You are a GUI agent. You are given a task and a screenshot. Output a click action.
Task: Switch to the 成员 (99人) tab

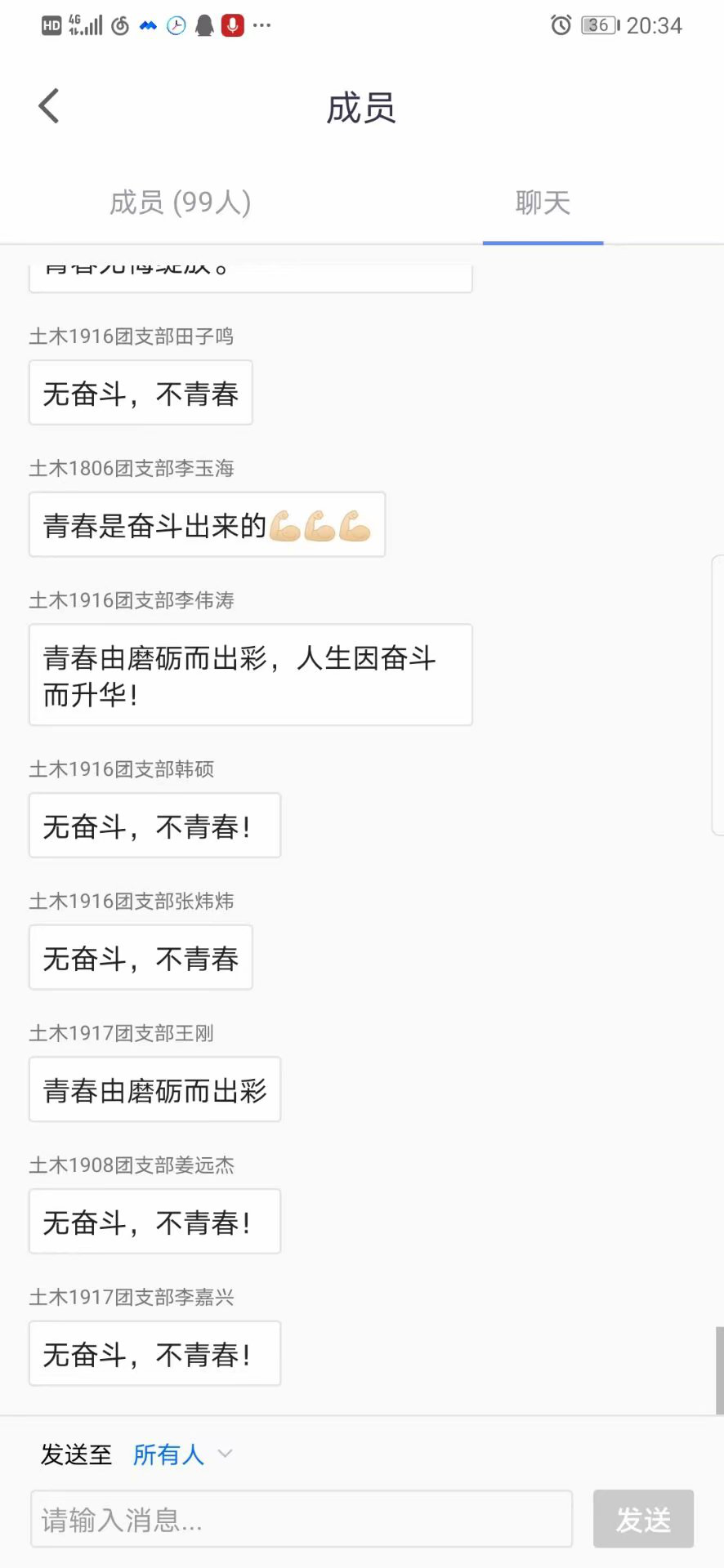click(181, 203)
